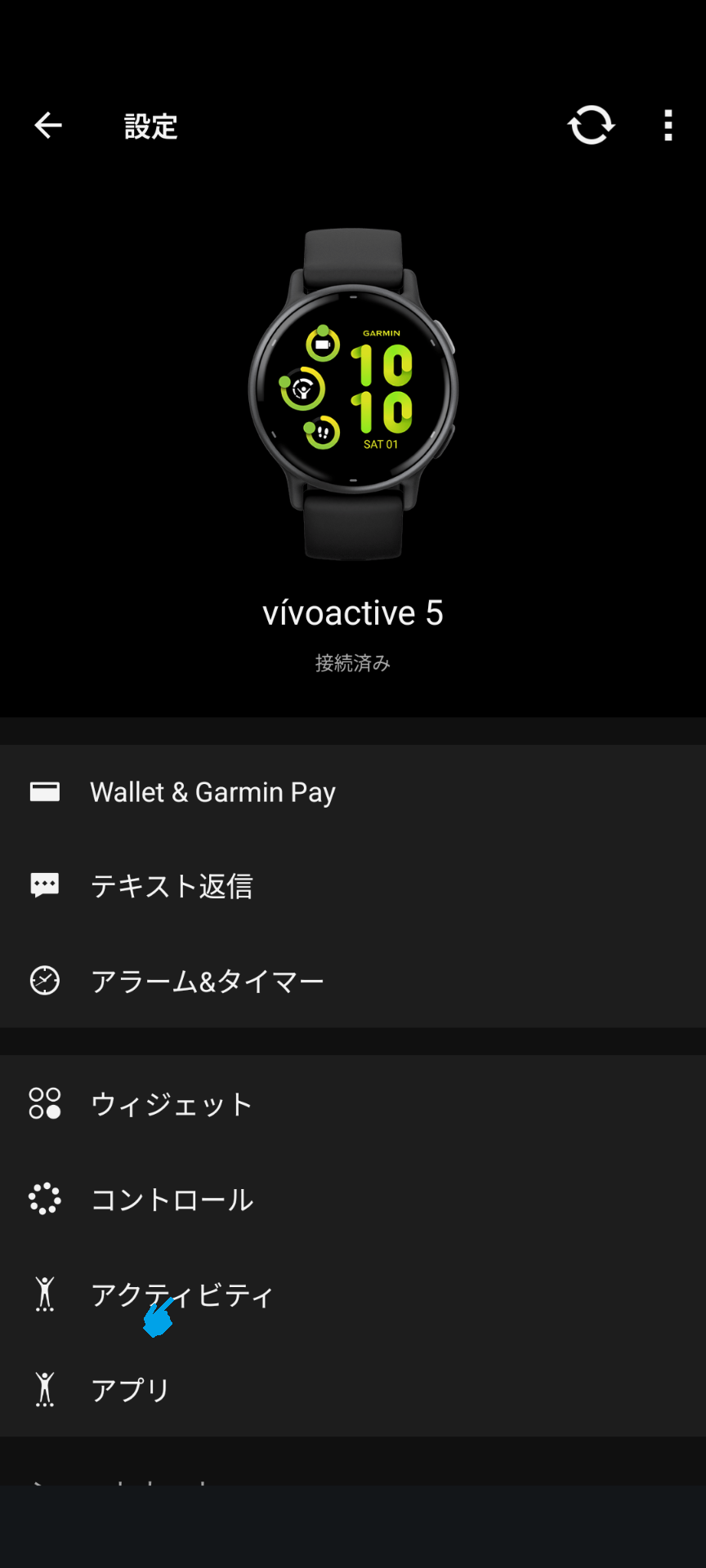Tap the アプリ figure icon
Viewport: 706px width, 1568px height.
45,1388
